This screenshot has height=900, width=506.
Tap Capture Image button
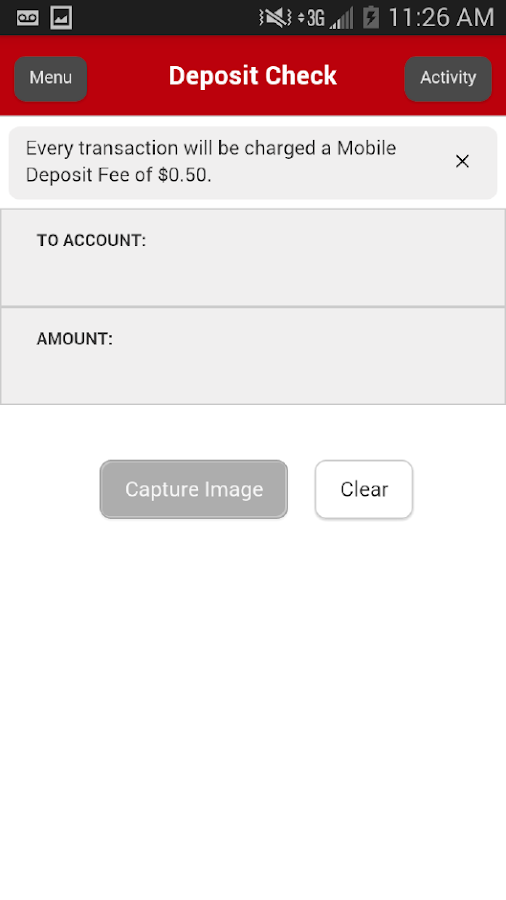pyautogui.click(x=194, y=490)
